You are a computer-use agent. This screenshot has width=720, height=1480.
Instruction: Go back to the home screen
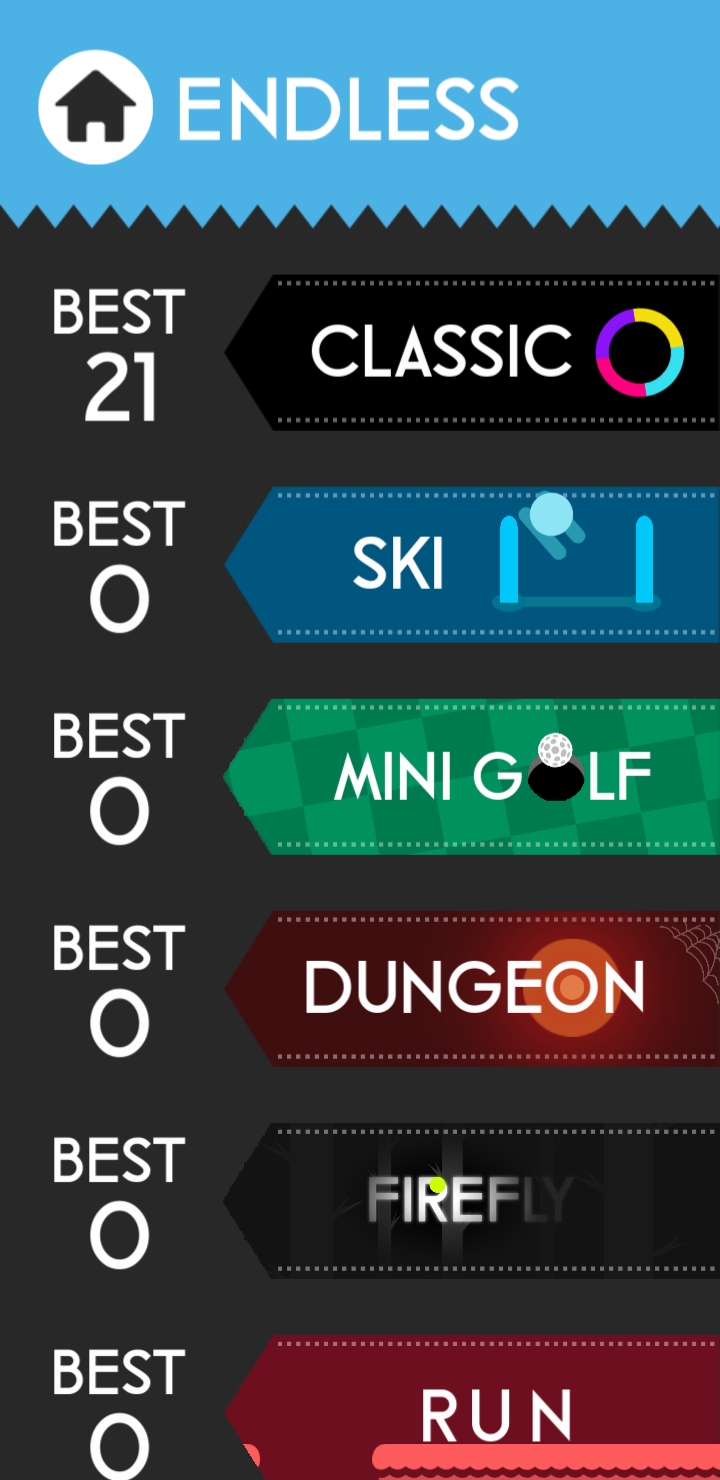(95, 106)
